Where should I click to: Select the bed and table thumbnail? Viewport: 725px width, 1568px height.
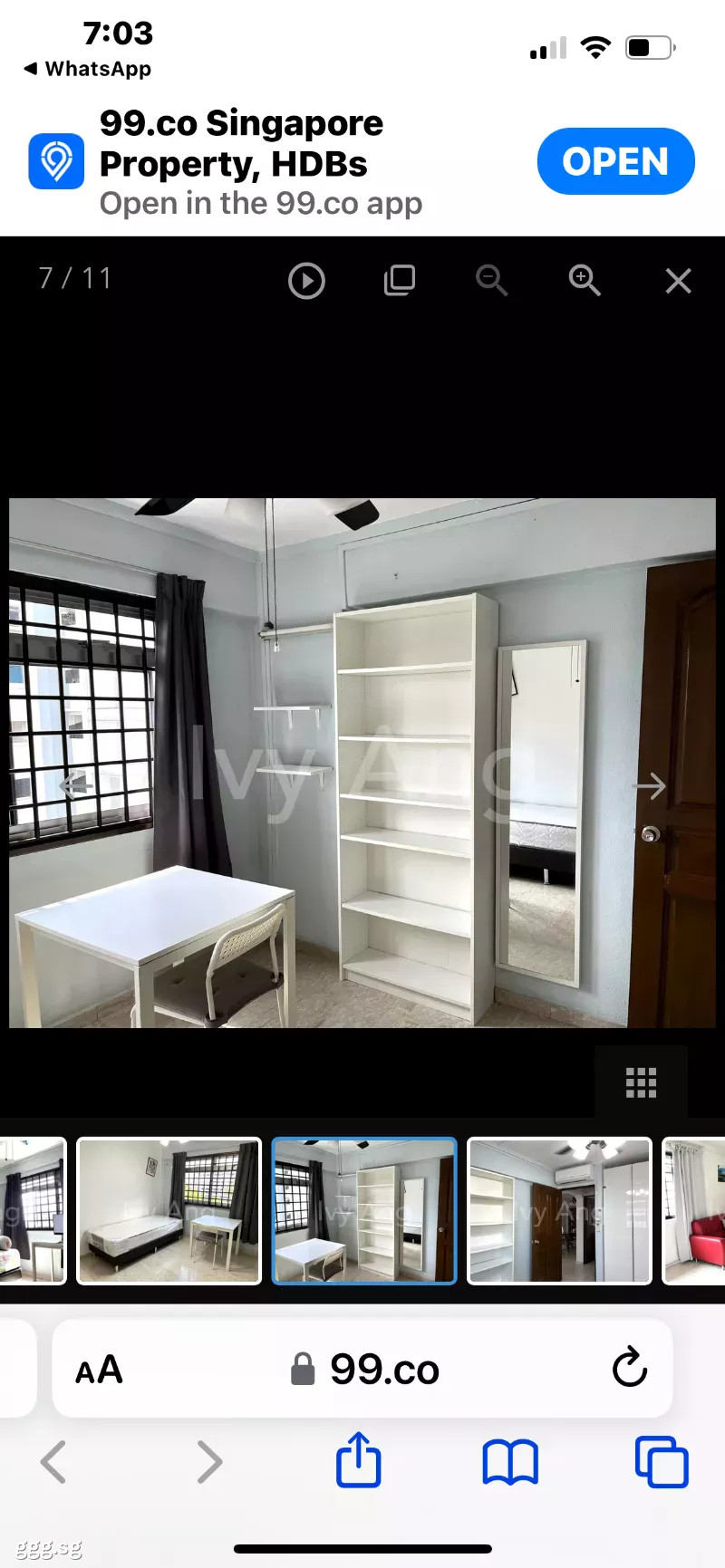point(169,1210)
